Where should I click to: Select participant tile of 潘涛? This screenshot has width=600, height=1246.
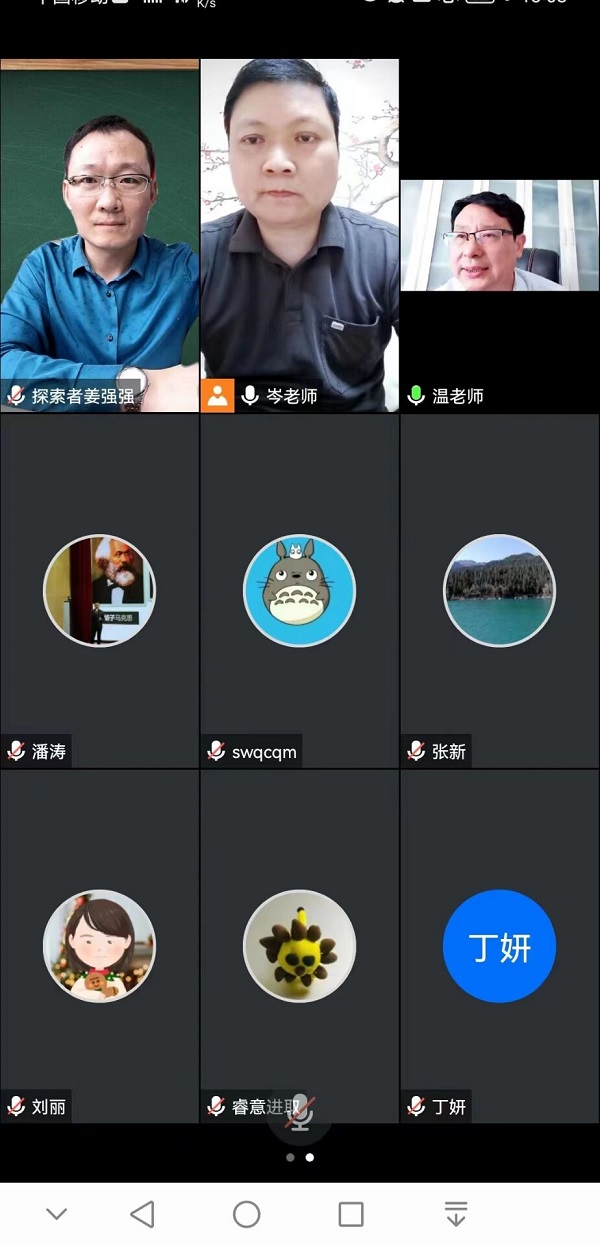click(x=99, y=590)
